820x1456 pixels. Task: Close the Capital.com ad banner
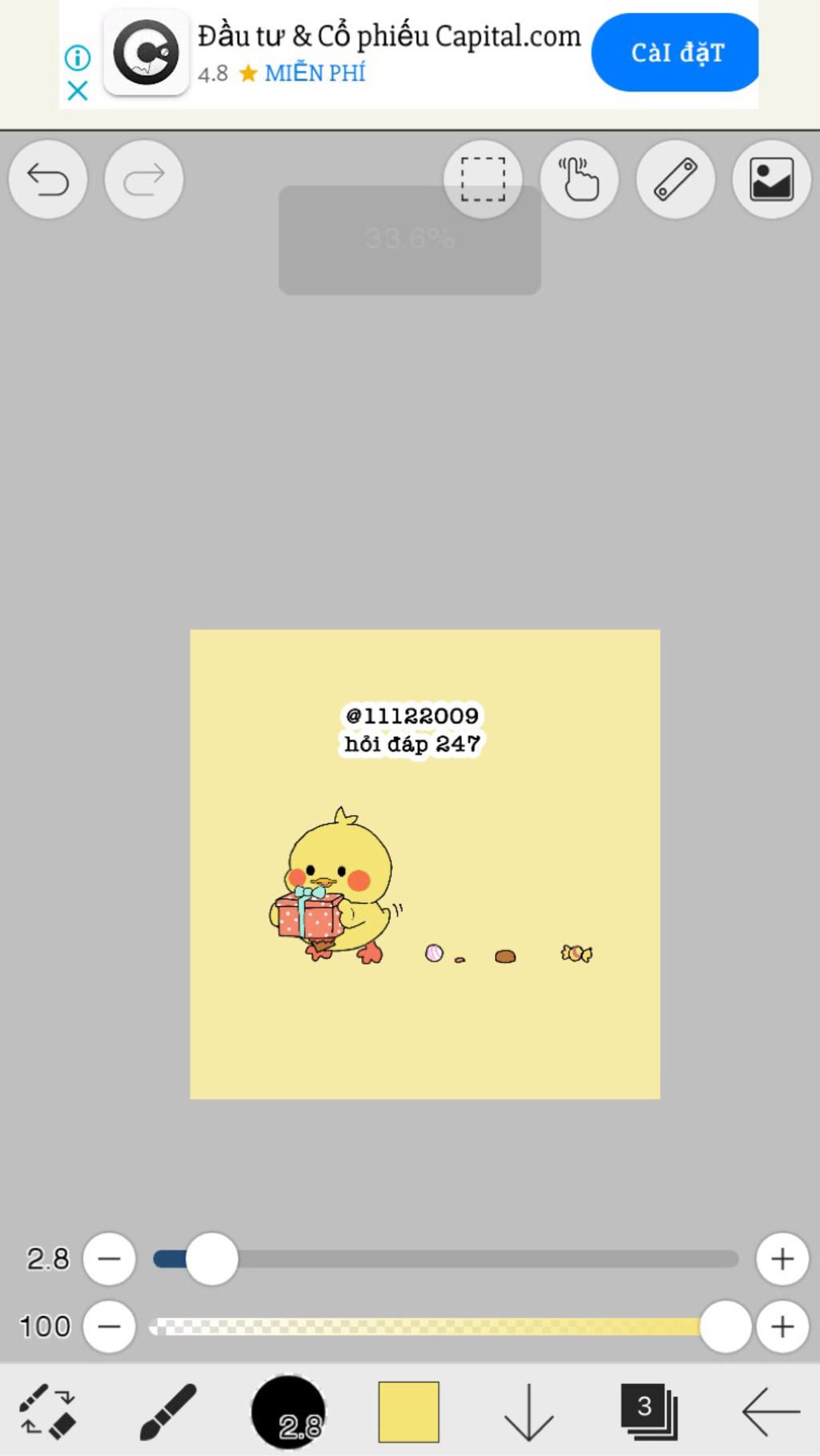[x=78, y=90]
